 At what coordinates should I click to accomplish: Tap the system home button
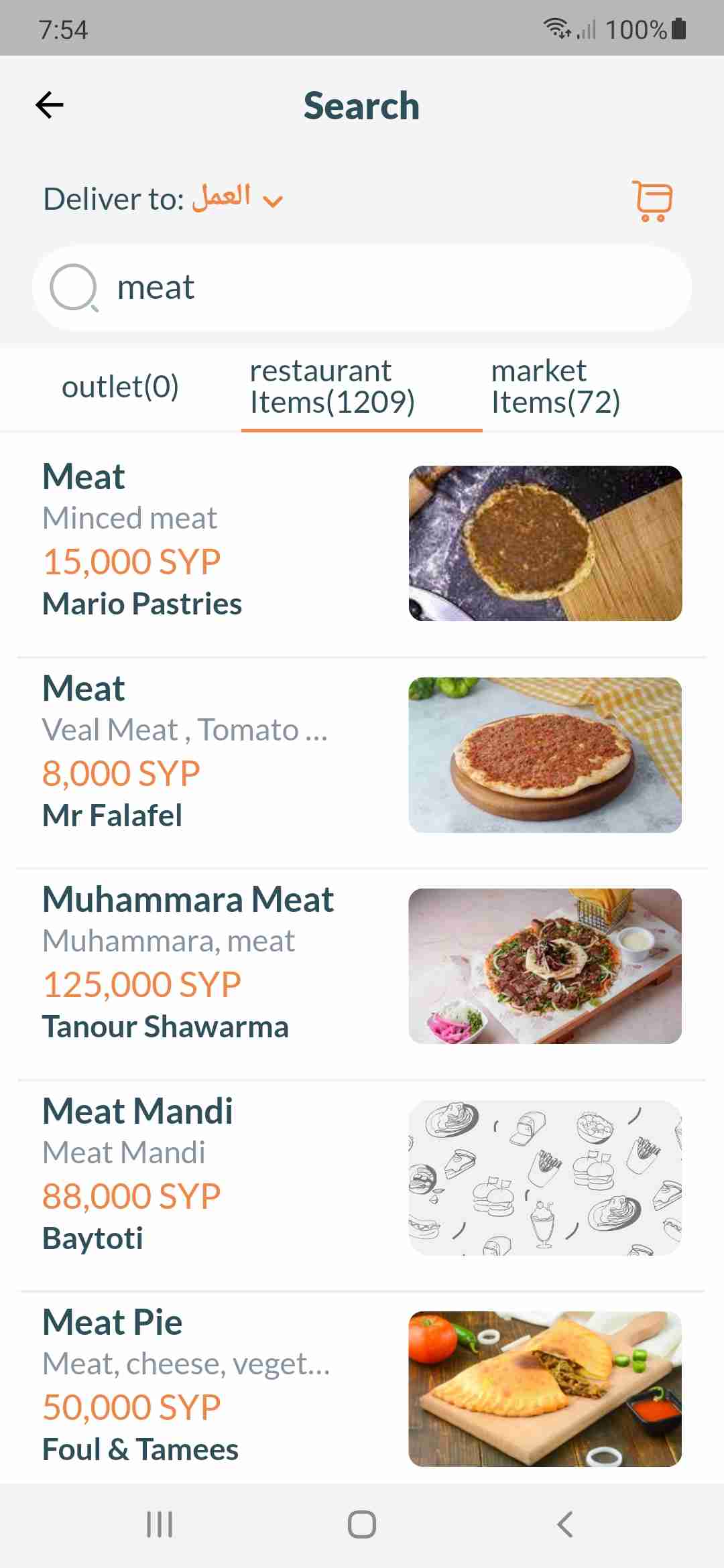[x=362, y=1524]
